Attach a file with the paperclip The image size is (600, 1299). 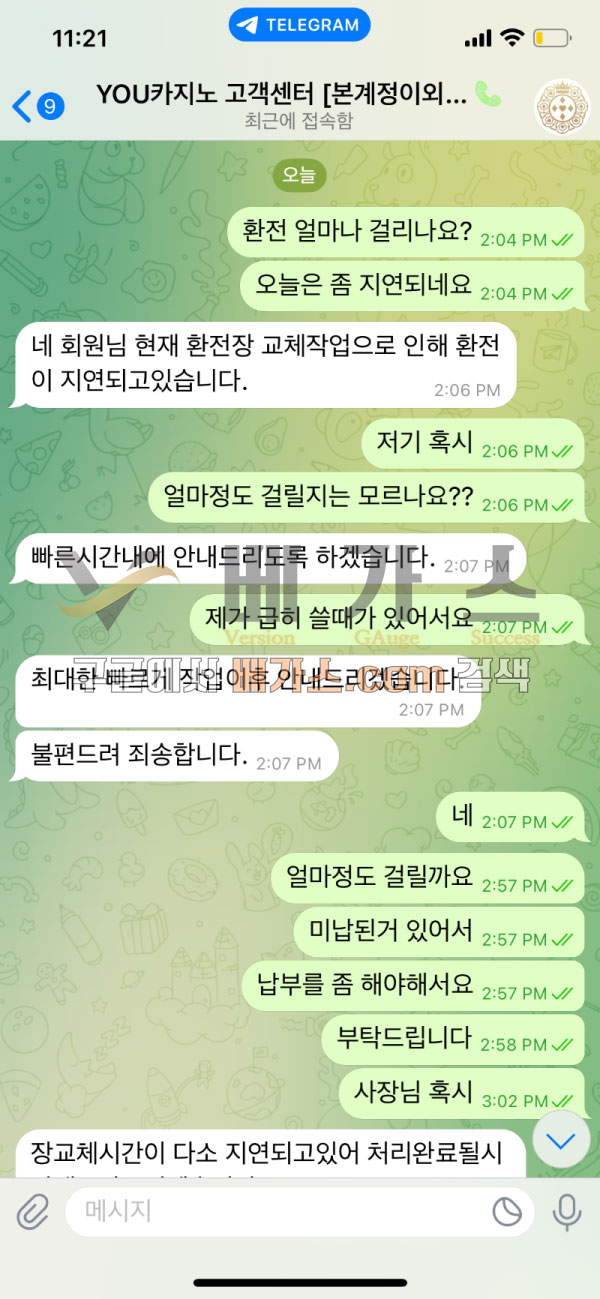click(x=33, y=1213)
